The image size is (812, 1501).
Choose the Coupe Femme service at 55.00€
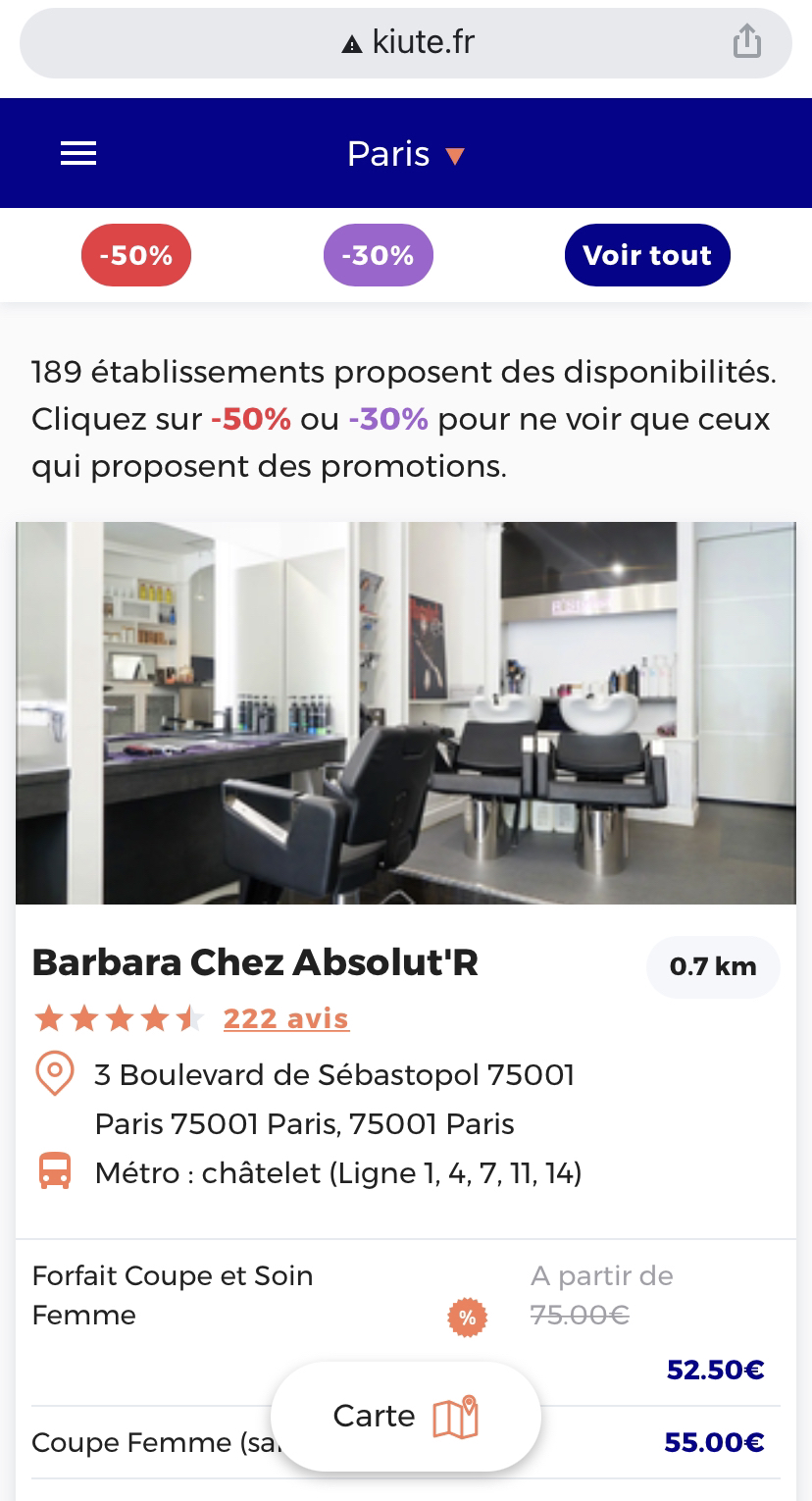click(x=137, y=1443)
